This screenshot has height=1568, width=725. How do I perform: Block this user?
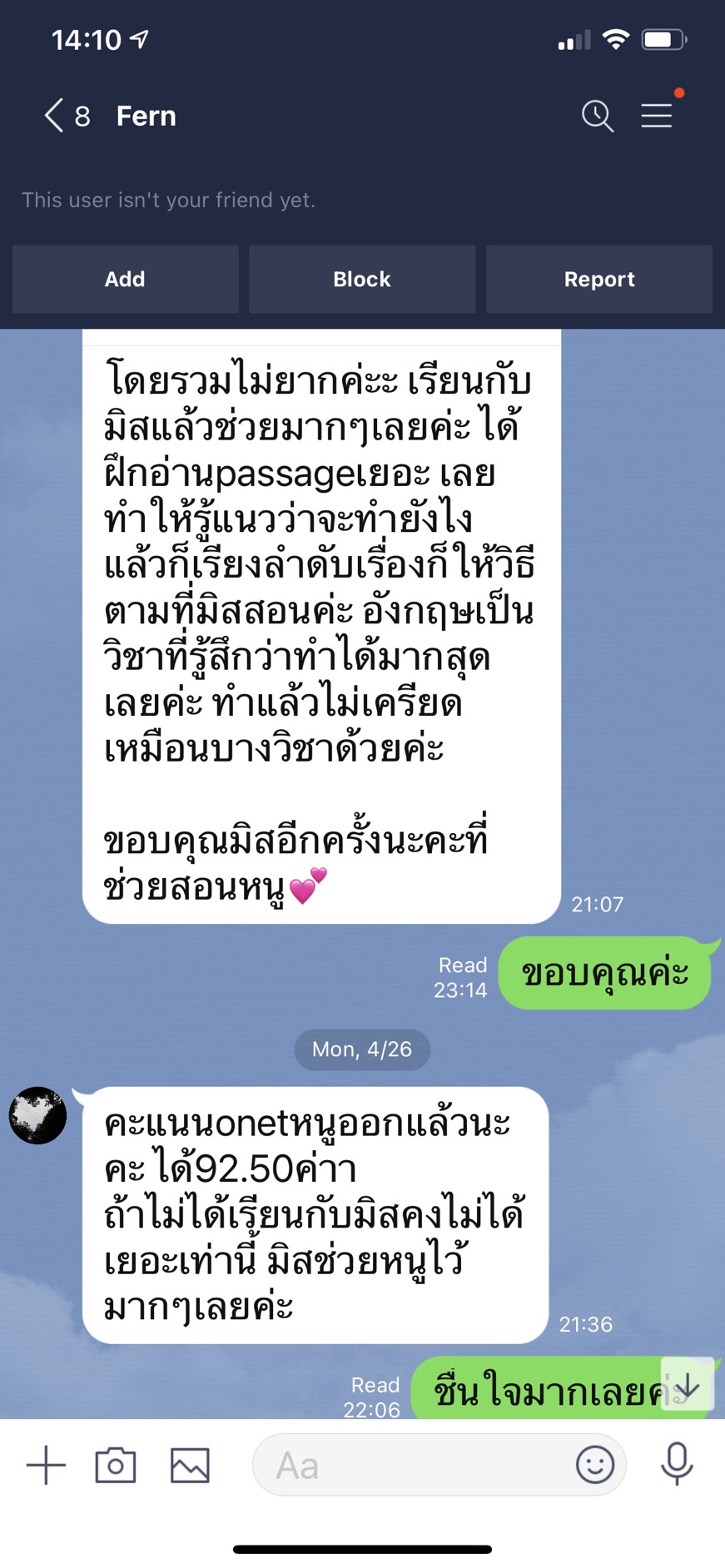tap(362, 279)
